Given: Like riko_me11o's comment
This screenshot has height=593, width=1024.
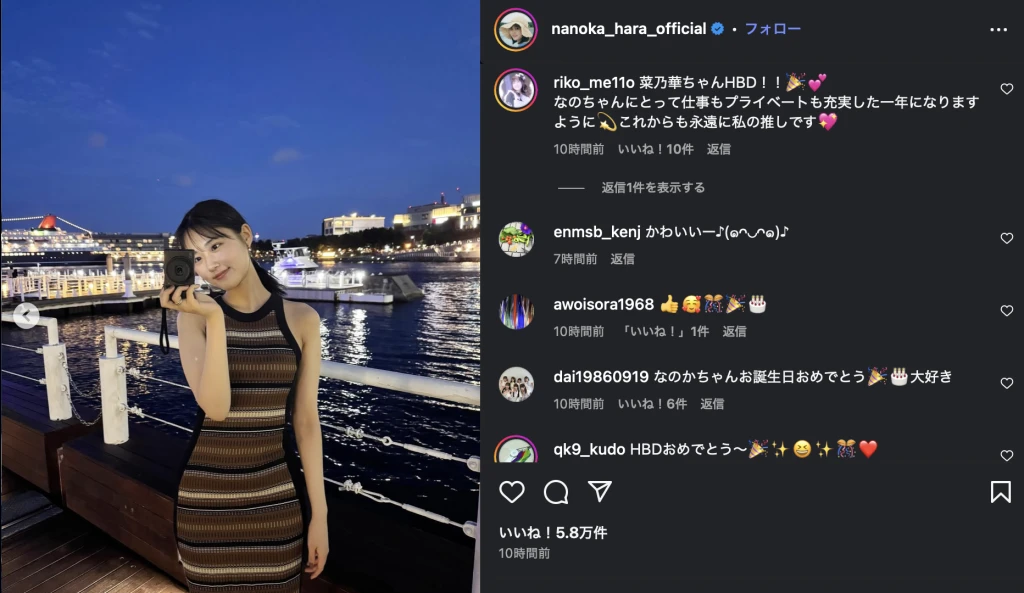Looking at the screenshot, I should click(1006, 89).
